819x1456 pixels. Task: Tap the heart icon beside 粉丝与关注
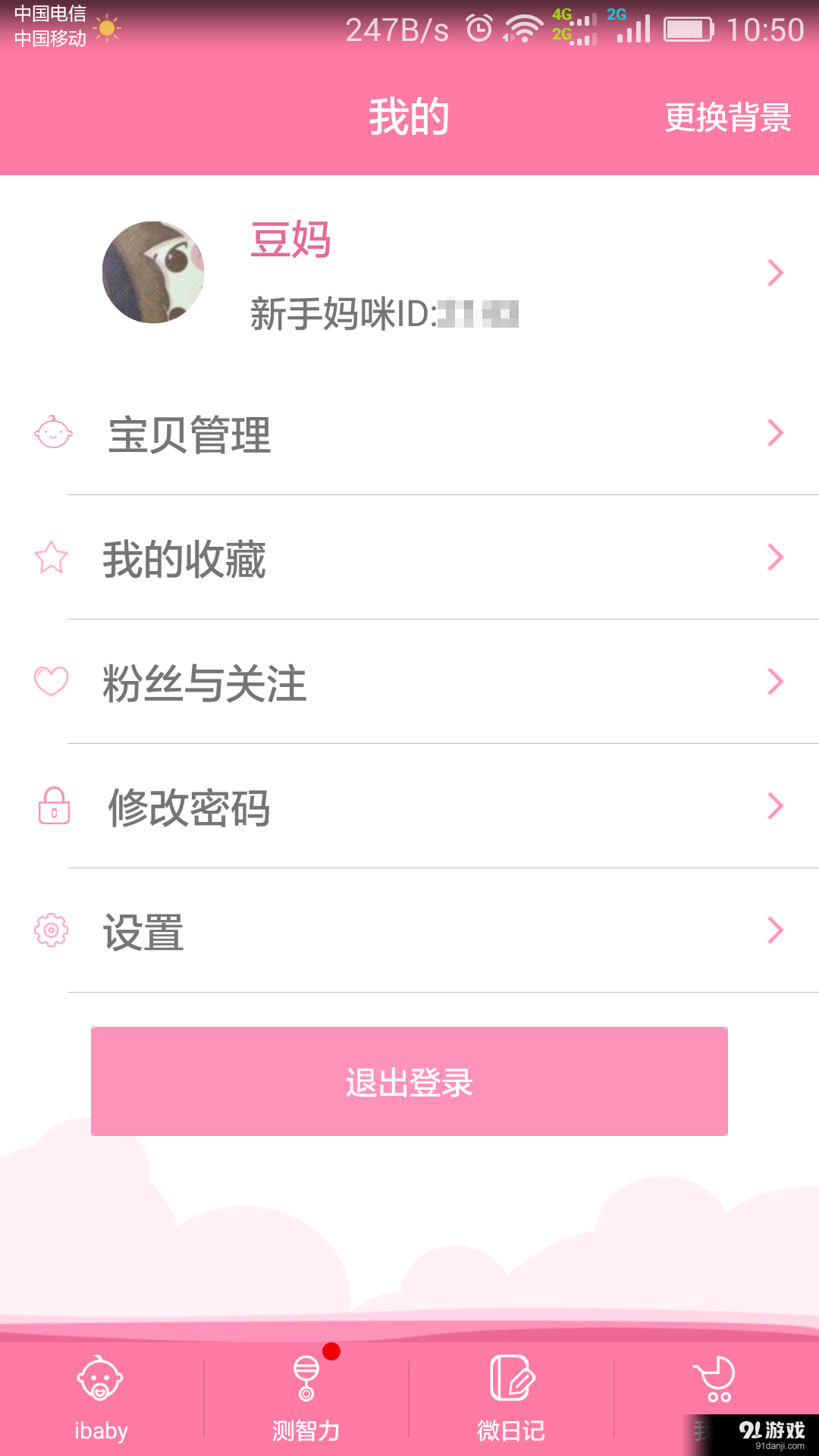pos(51,682)
